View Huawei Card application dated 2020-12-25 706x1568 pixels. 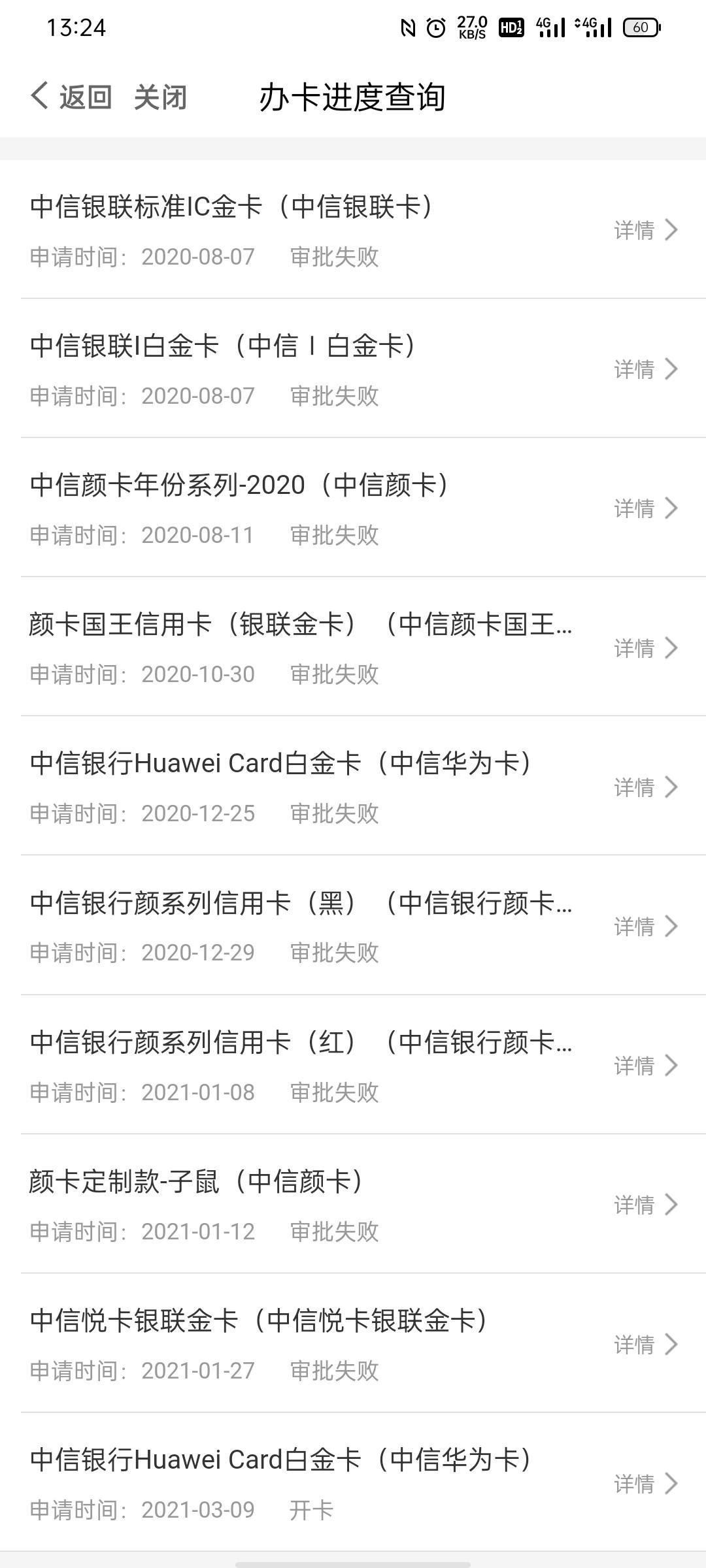[x=353, y=786]
